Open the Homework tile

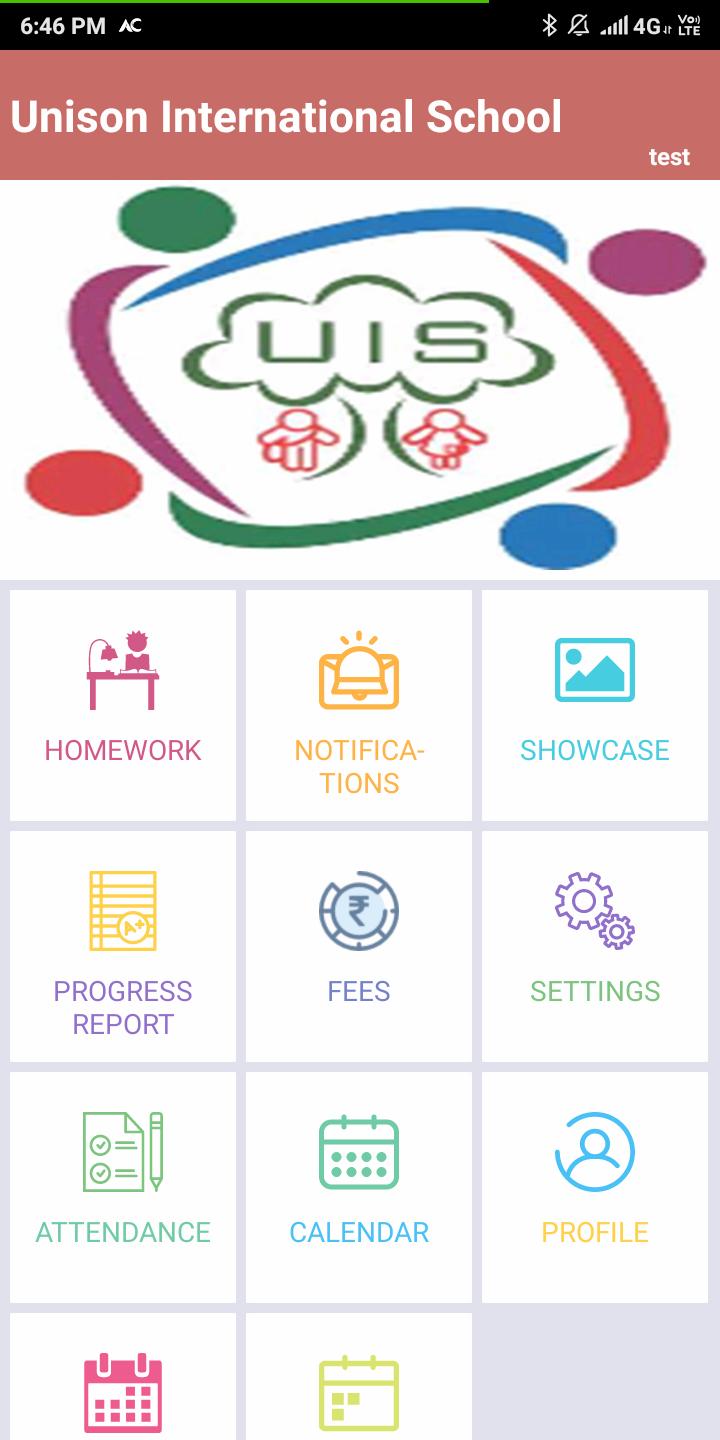[123, 705]
